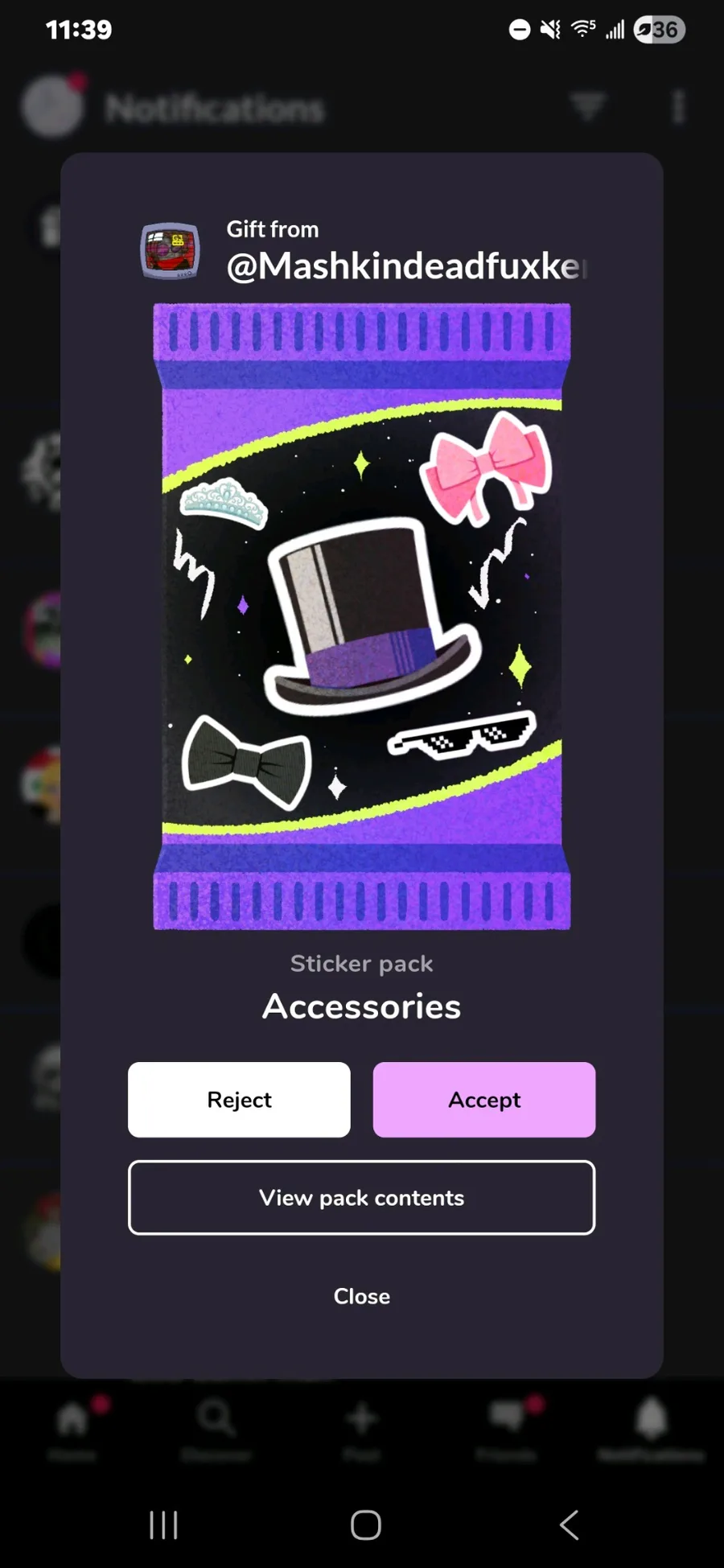Reject the Accessories sticker pack gift
The width and height of the screenshot is (724, 1568).
(239, 1099)
